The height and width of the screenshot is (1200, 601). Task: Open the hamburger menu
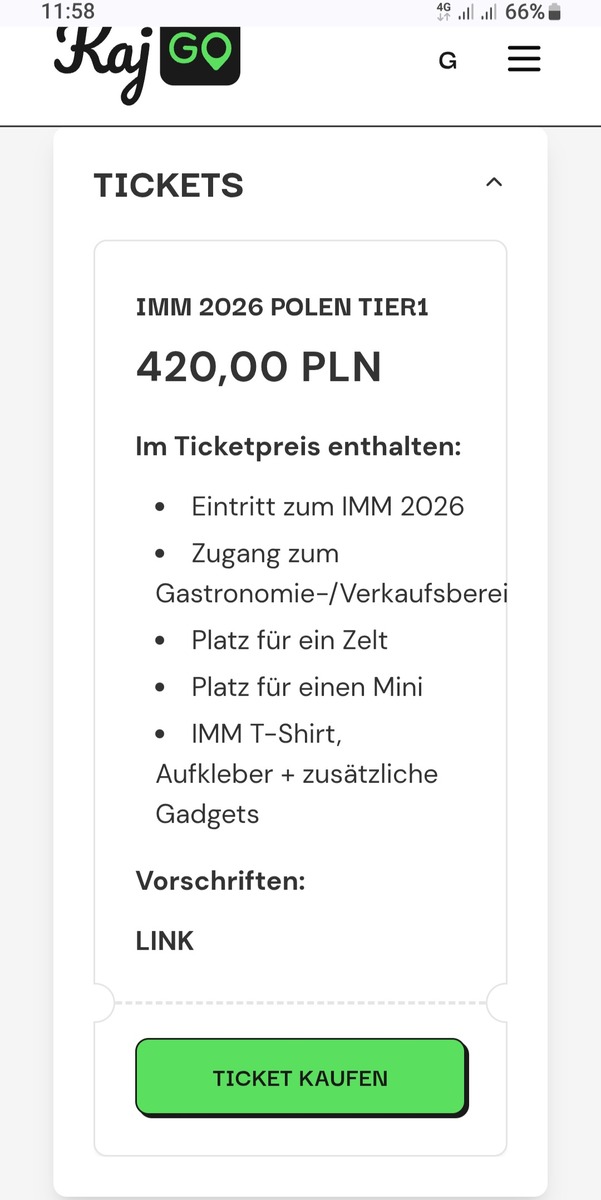pyautogui.click(x=524, y=59)
